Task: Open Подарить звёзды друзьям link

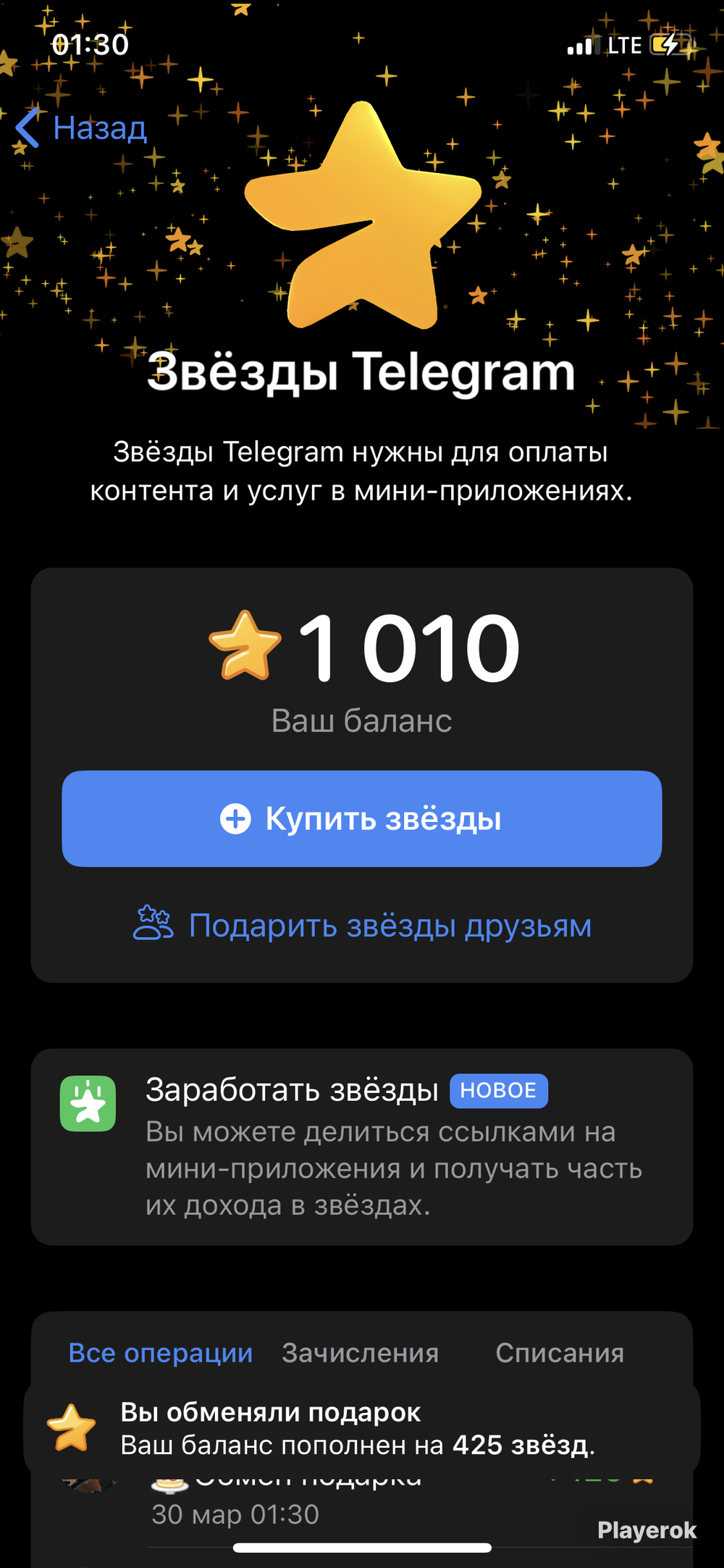Action: (x=362, y=925)
